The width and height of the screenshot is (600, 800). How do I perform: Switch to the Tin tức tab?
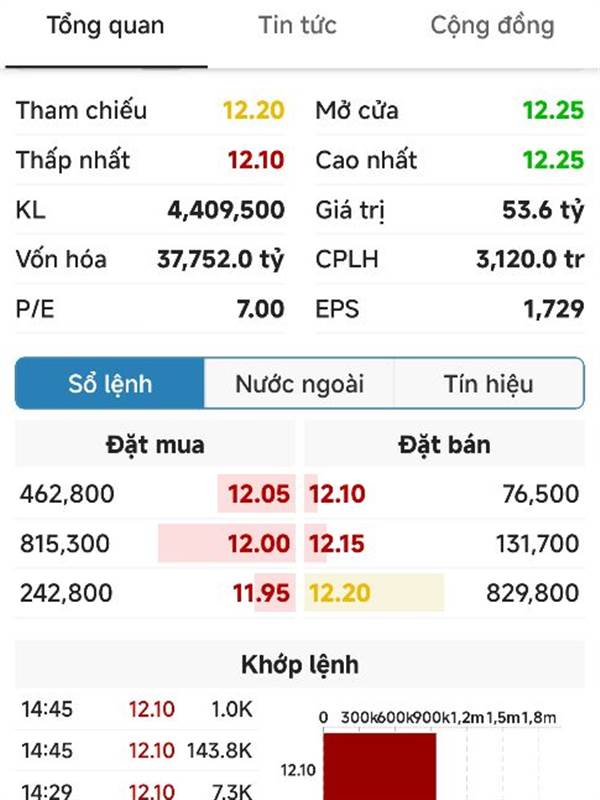297,27
